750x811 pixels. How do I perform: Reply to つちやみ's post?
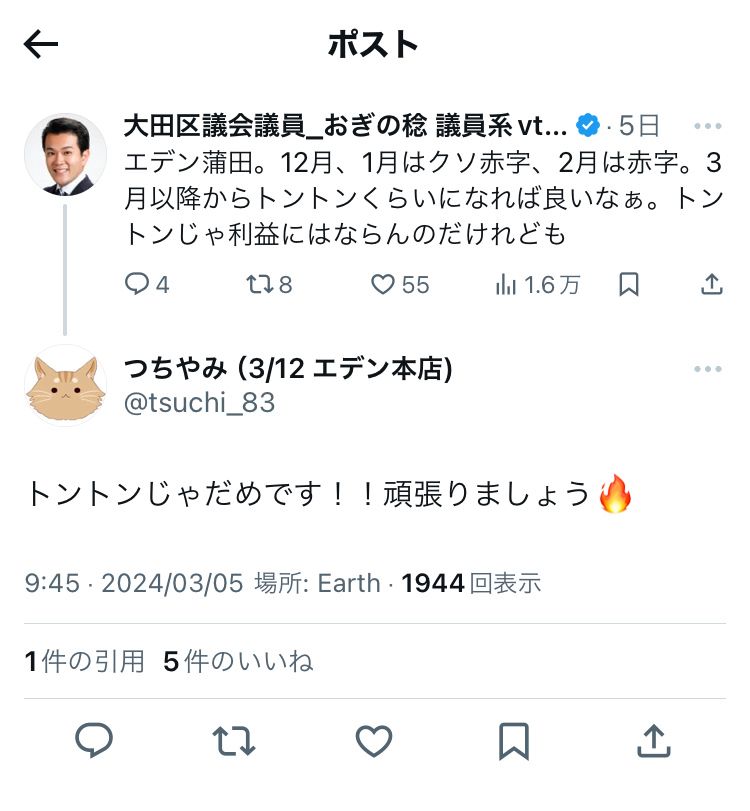coord(94,740)
